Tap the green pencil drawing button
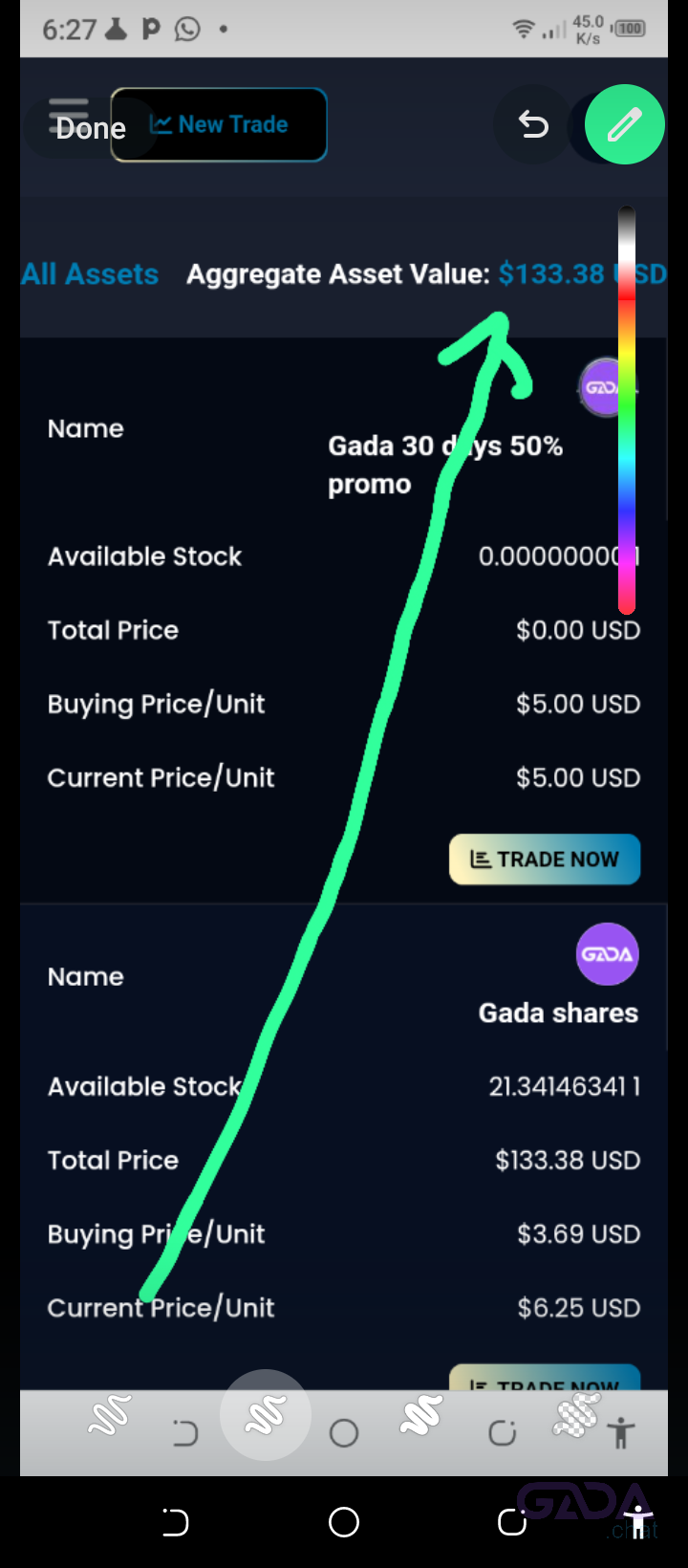The width and height of the screenshot is (688, 1568). point(624,124)
